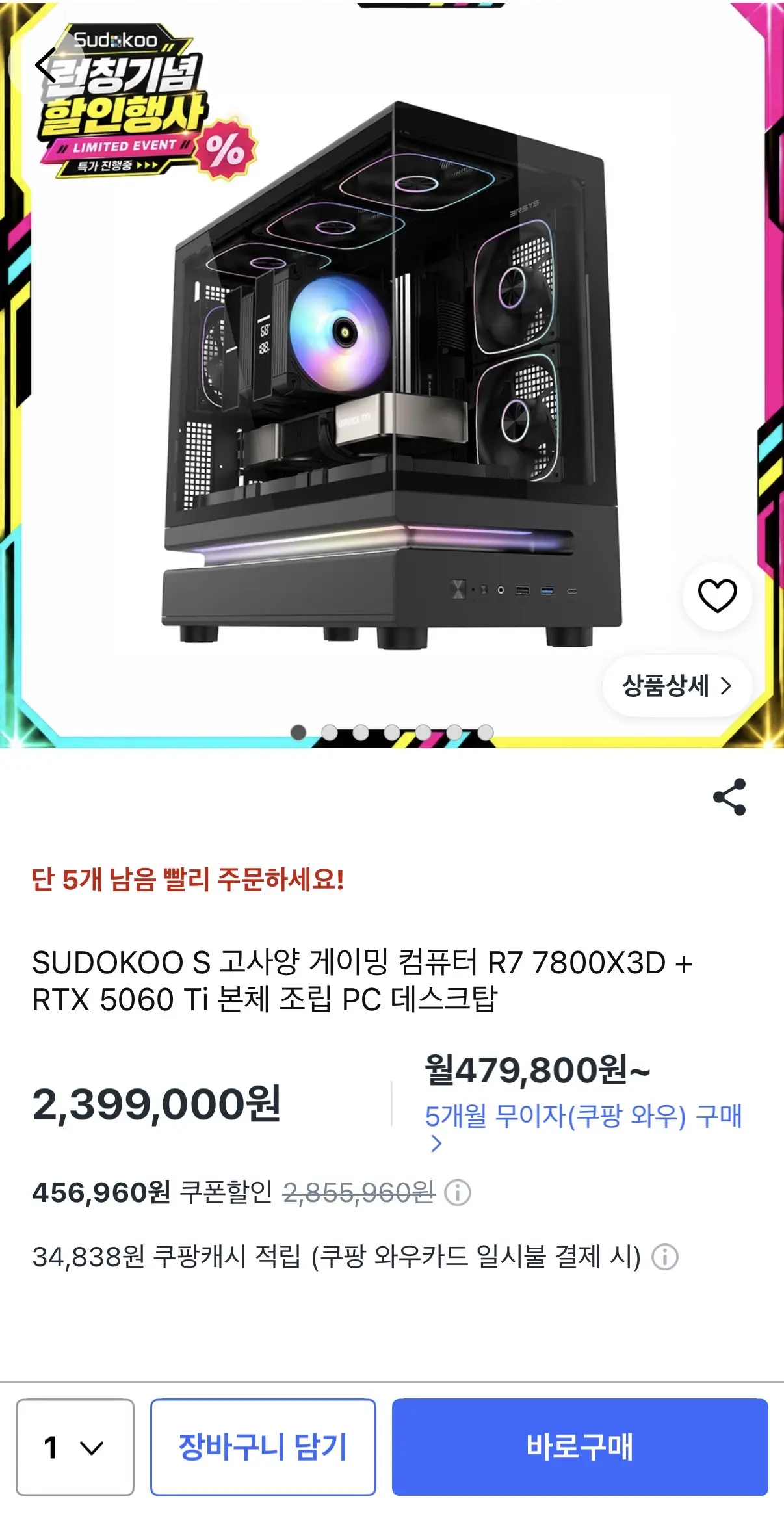The height and width of the screenshot is (1516, 784).
Task: Show coupon discount info icon
Action: [458, 1193]
